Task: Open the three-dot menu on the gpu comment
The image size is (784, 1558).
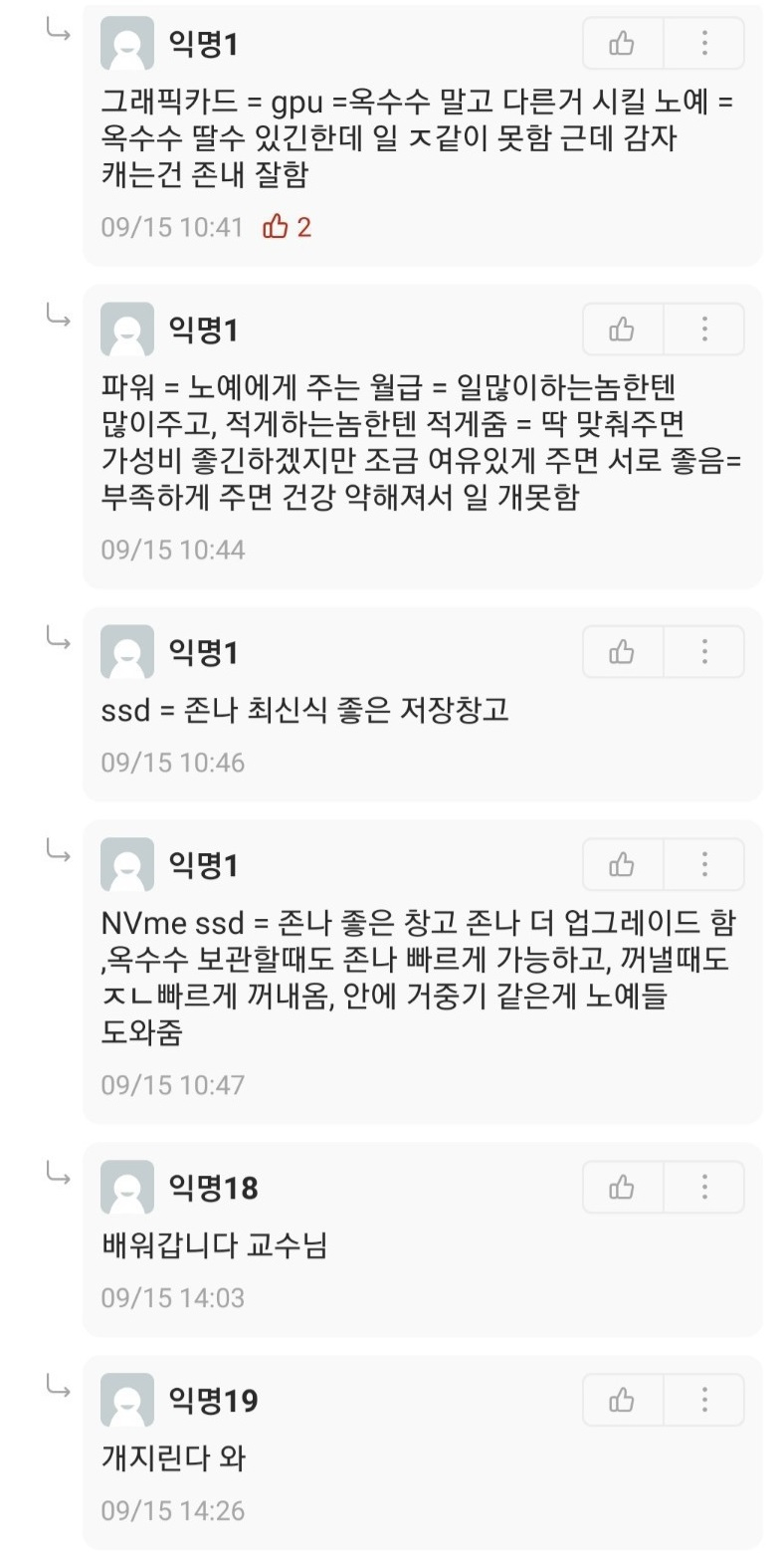Action: click(704, 42)
